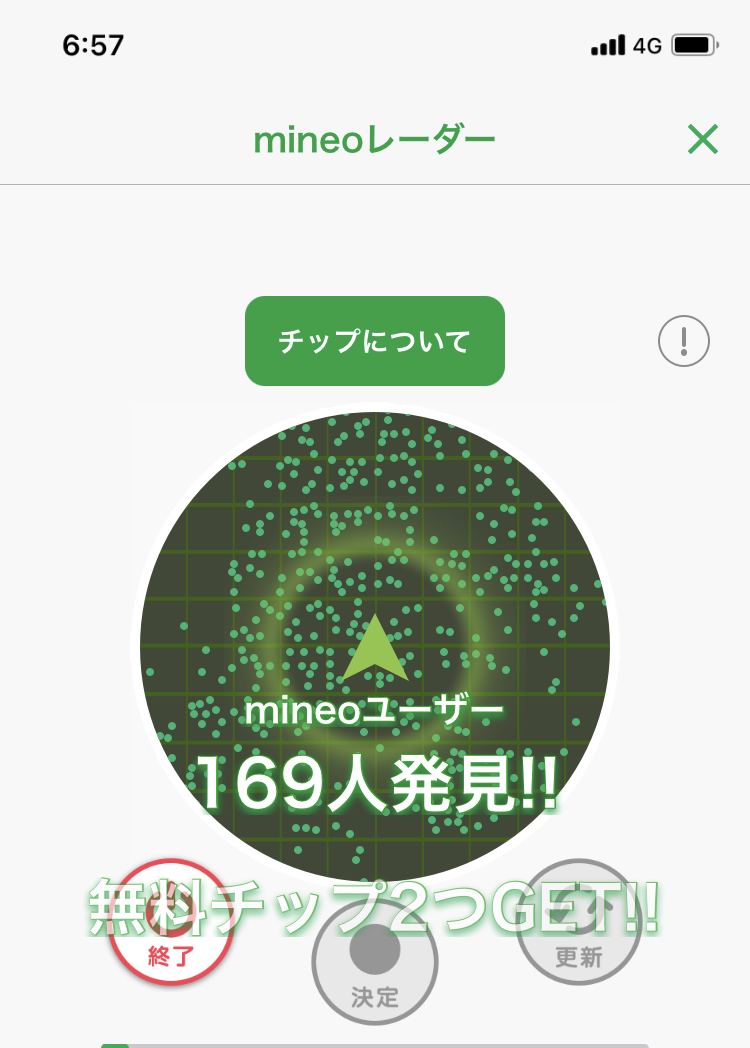Close the mineoレーダー screen
Screen dimensions: 750x1048
tap(703, 140)
